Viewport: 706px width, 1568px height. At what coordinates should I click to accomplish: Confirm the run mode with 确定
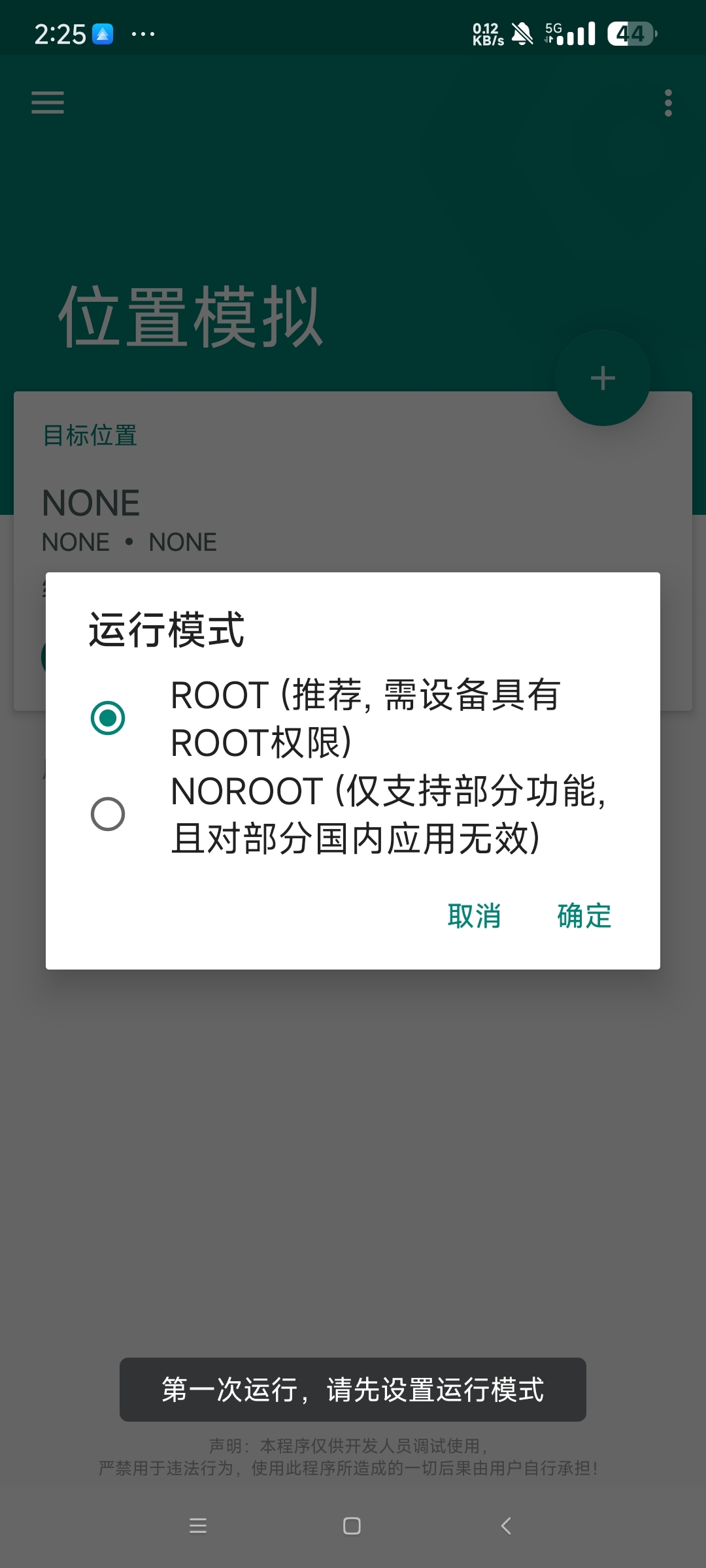584,916
